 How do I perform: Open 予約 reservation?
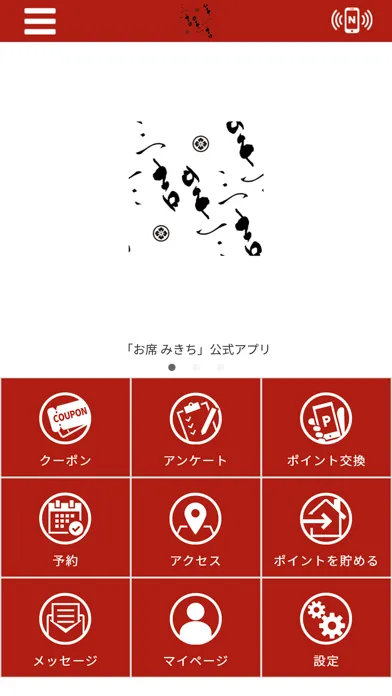[66, 527]
